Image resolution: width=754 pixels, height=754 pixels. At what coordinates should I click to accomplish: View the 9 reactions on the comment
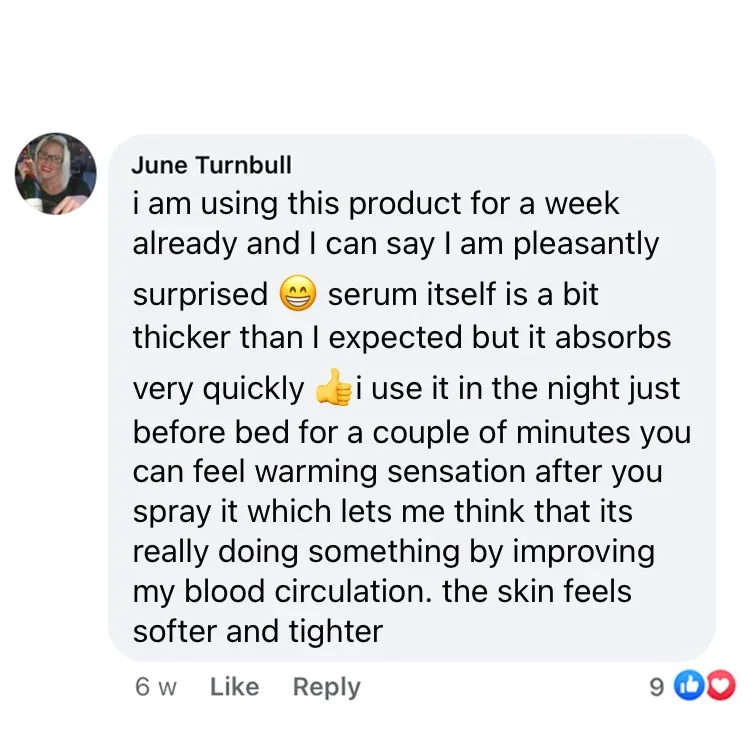[x=692, y=686]
